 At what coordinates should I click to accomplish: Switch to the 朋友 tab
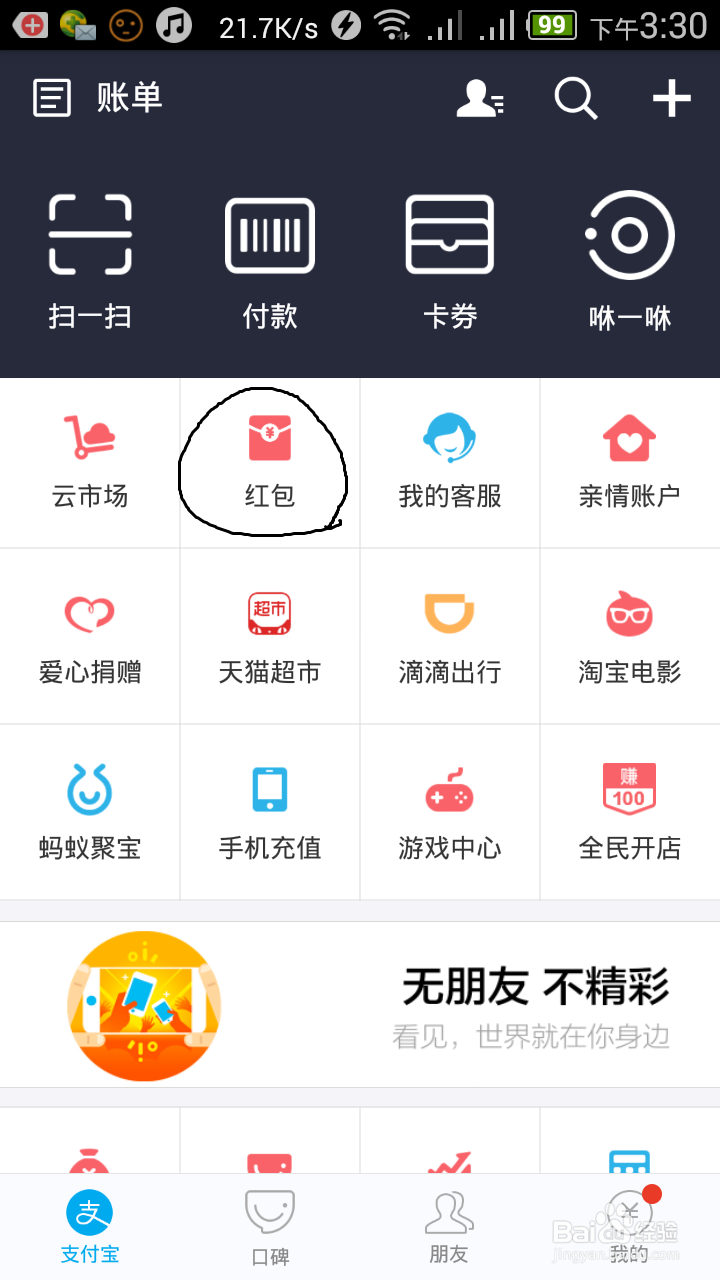(450, 1225)
